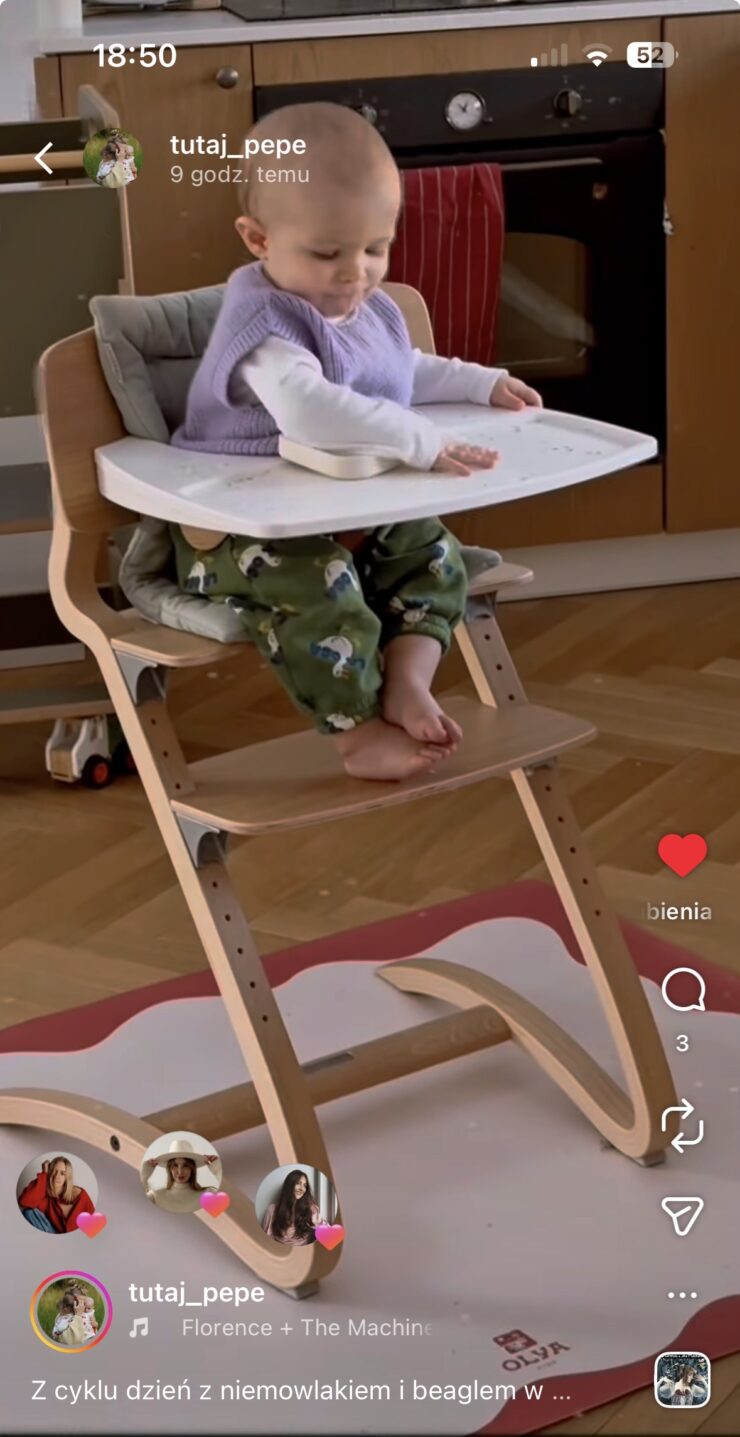Screen dimensions: 740x1437
Task: Open the three-dot more options menu
Action: coord(682,1295)
